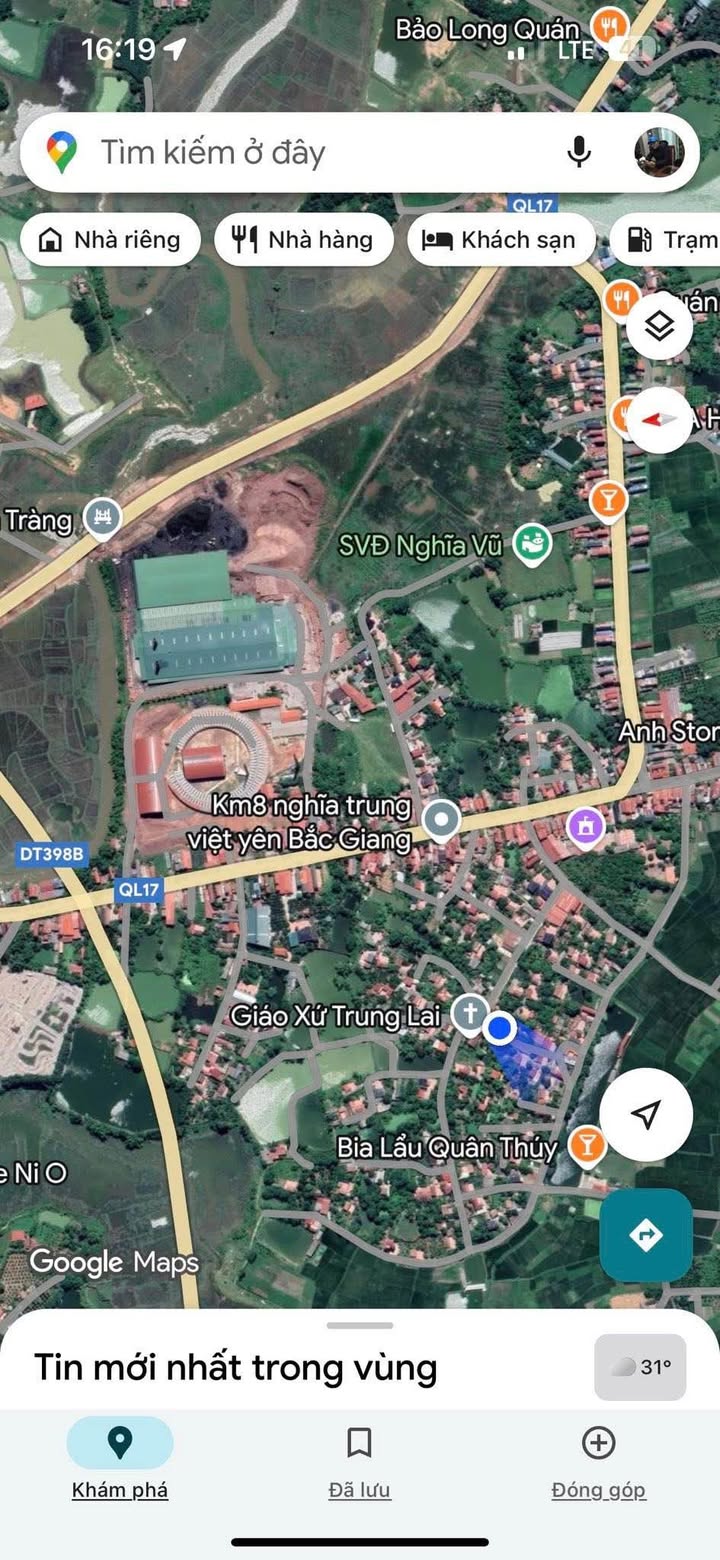Open the account profile picture

click(659, 152)
